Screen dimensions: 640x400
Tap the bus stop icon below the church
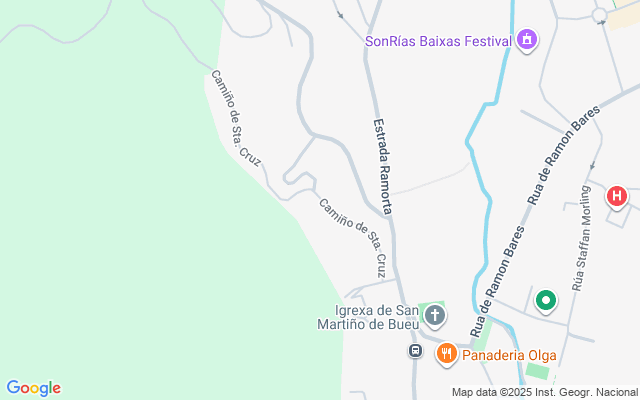tap(415, 350)
